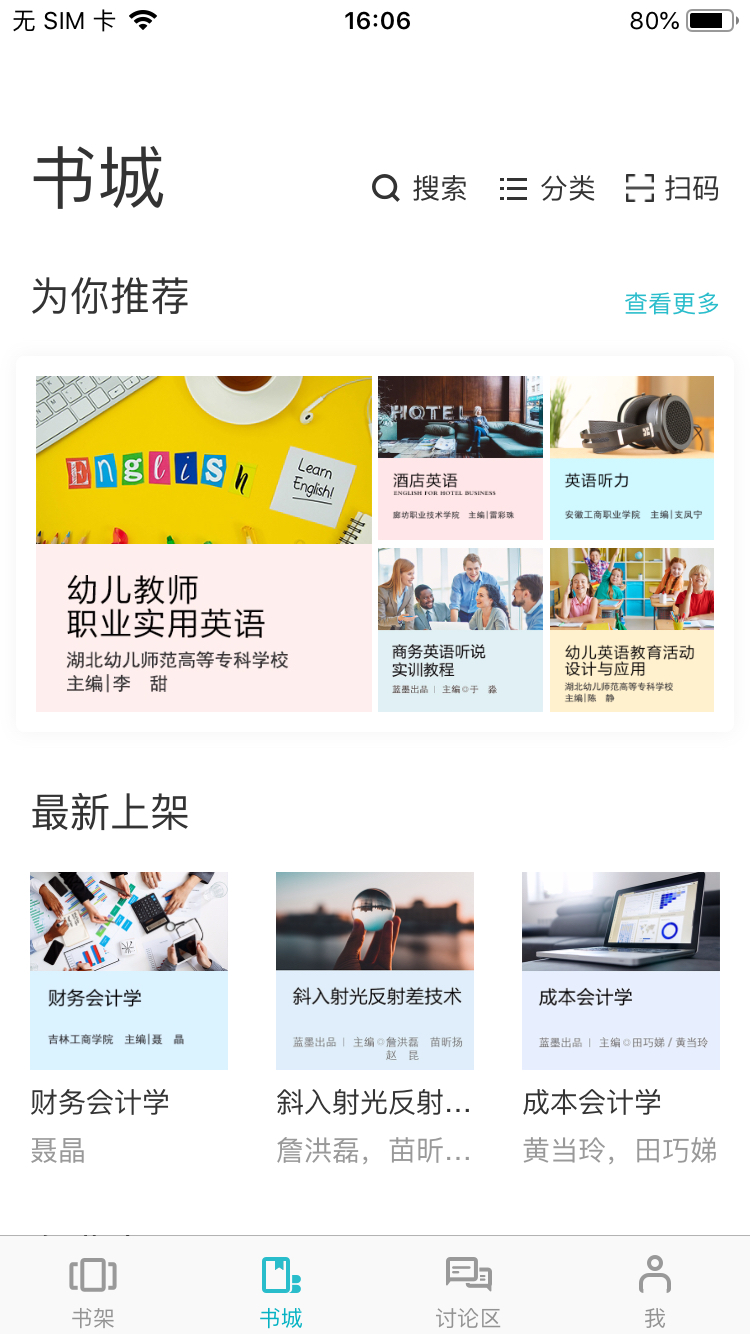750x1334 pixels.
Task: Select the 书城 bookstore tab
Action: coord(281,1290)
